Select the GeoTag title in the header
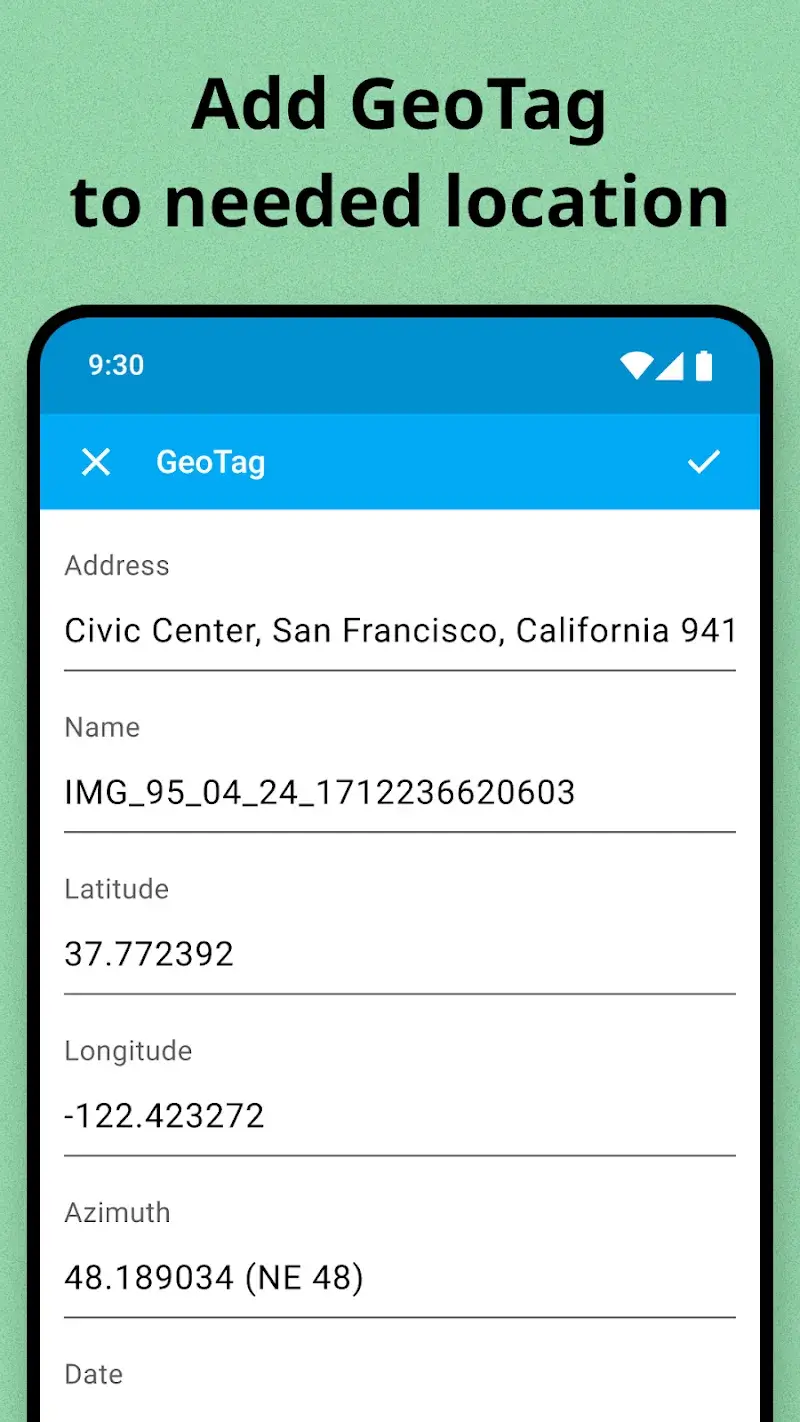Screen dimensions: 800x1422 pos(210,461)
